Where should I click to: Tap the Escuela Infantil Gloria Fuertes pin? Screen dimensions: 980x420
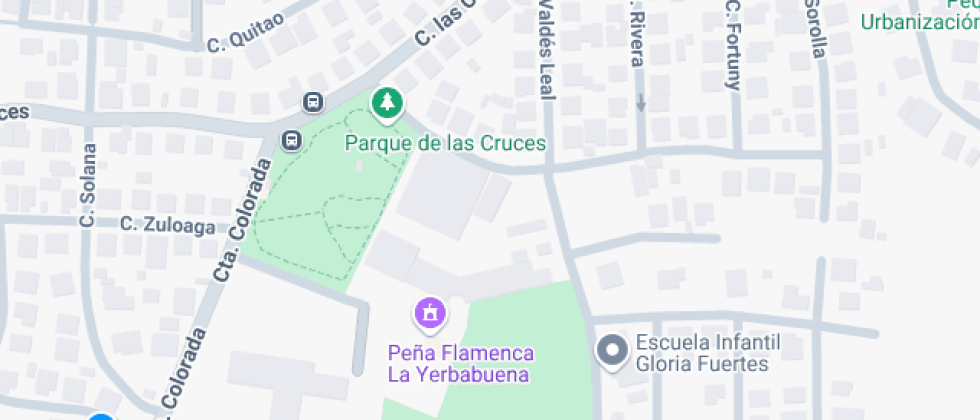click(x=613, y=352)
